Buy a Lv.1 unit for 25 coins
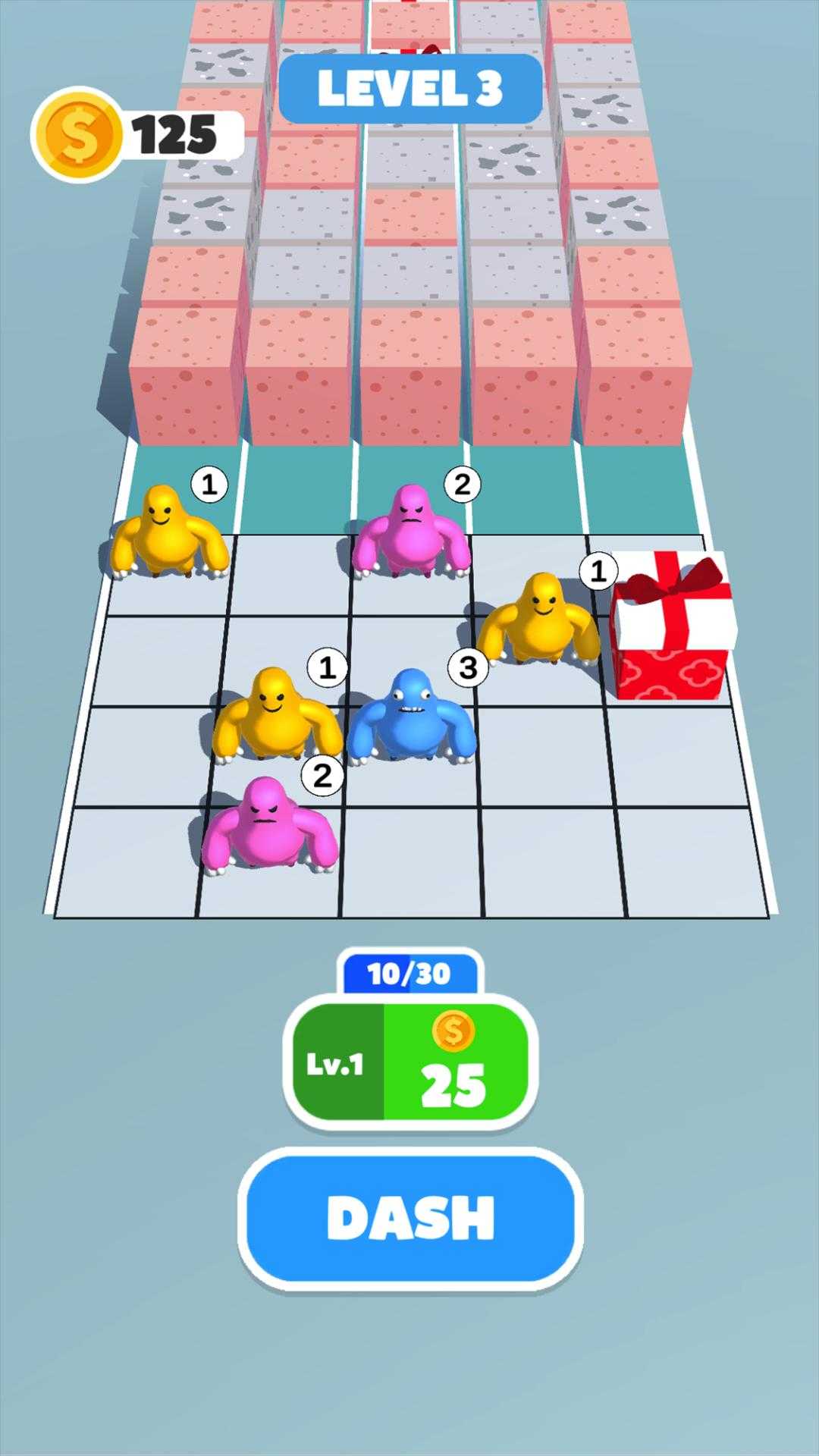The height and width of the screenshot is (1456, 819). [x=410, y=1062]
